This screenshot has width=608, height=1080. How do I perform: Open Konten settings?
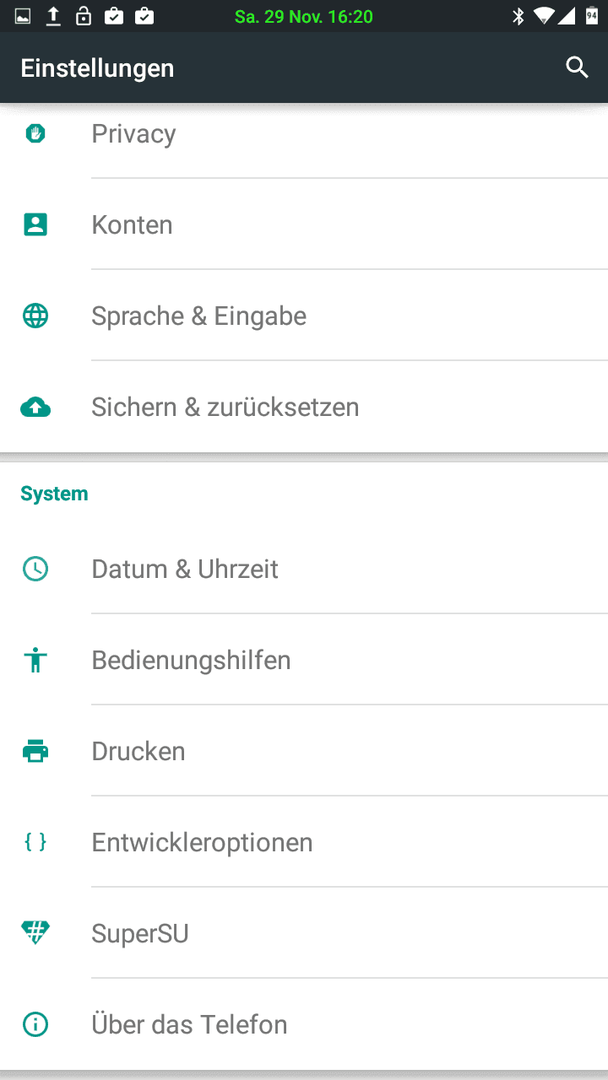(304, 225)
